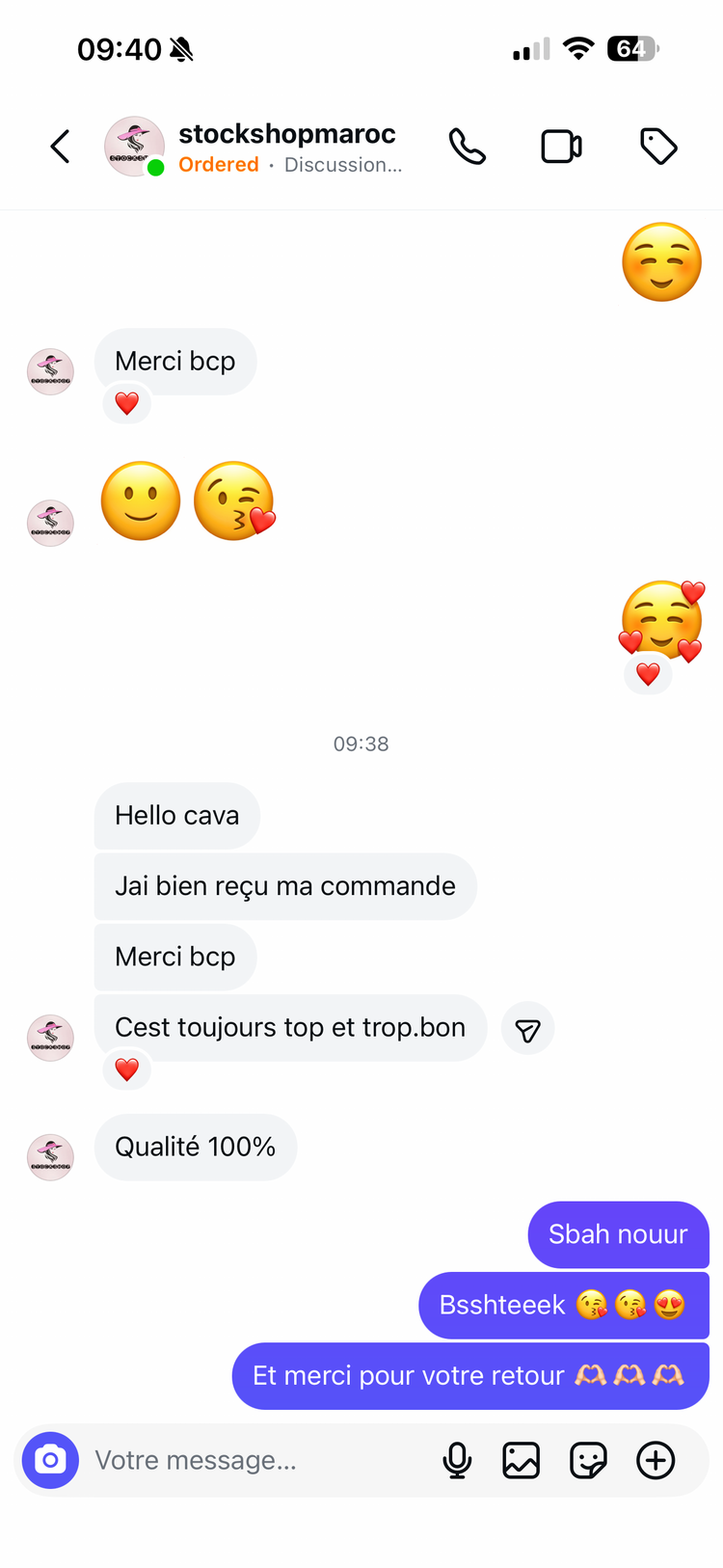The width and height of the screenshot is (723, 1568).
Task: Open the camera from message bar
Action: (x=50, y=1460)
